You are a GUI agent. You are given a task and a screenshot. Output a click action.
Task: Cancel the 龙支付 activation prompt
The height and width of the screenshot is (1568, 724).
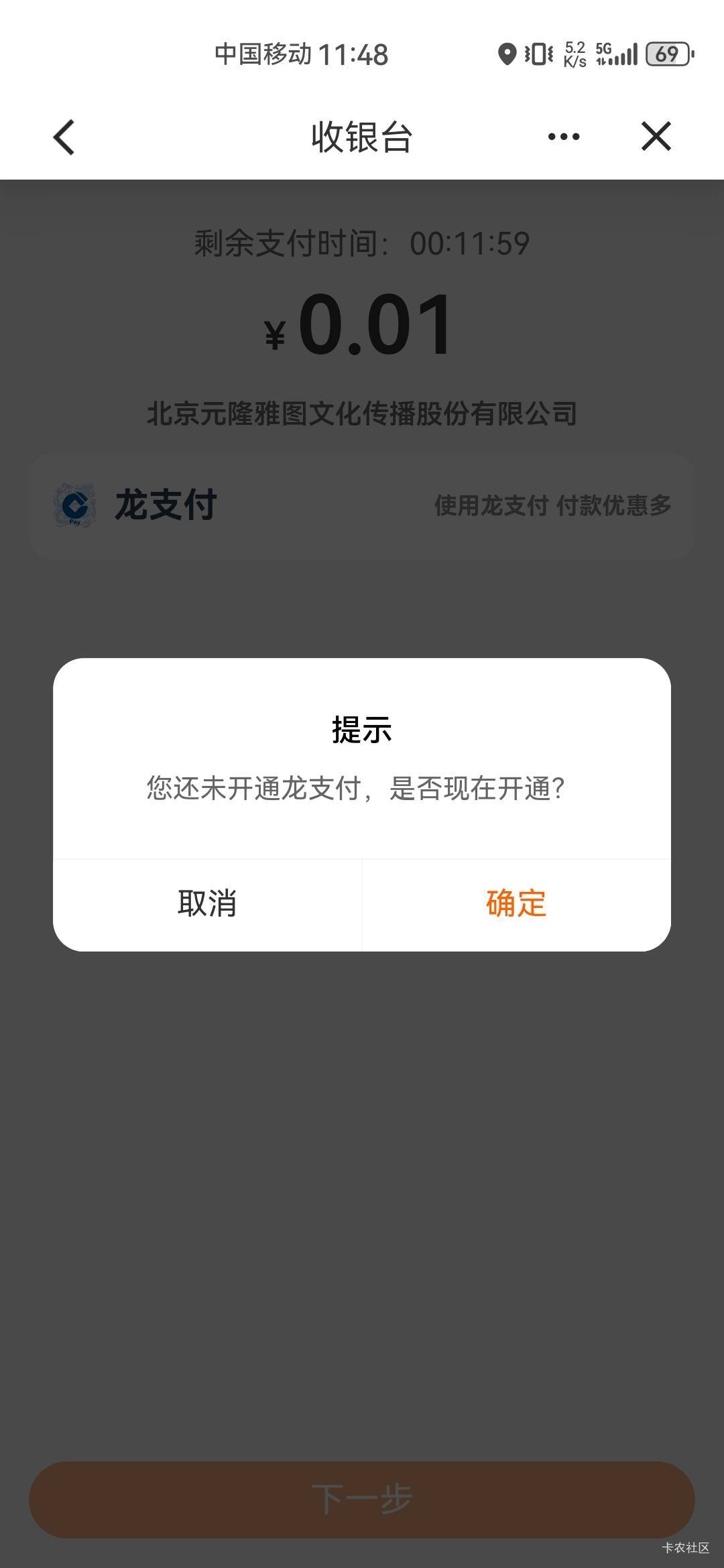tap(207, 903)
